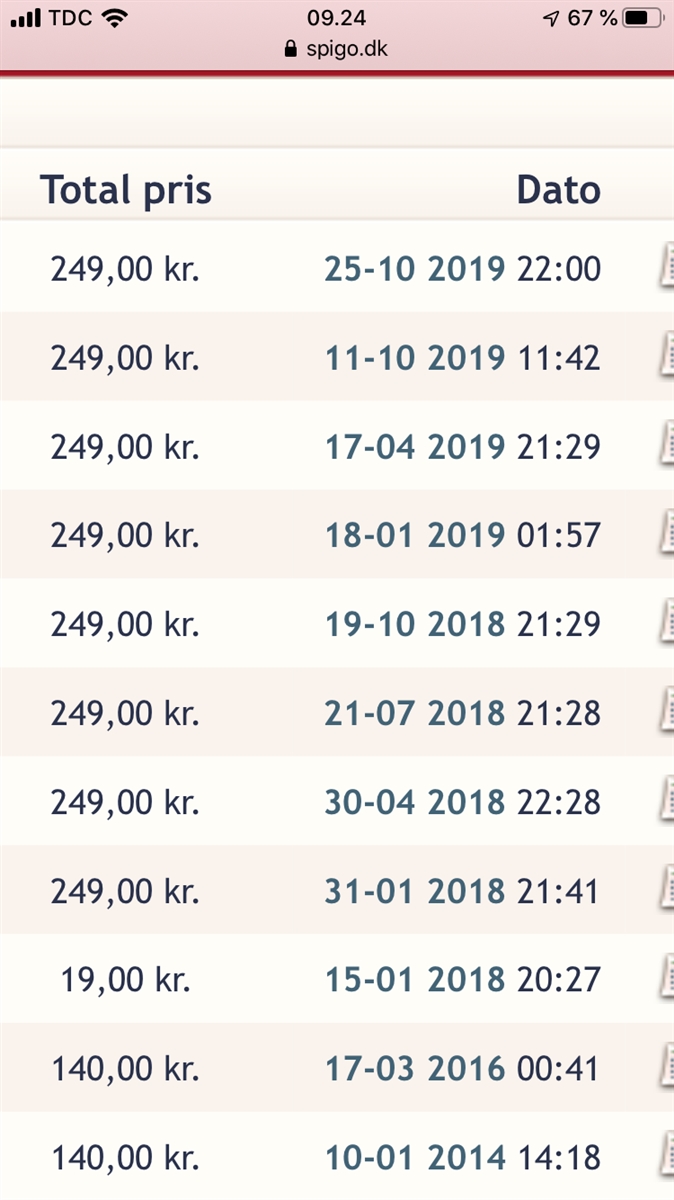Viewport: 674px width, 1200px height.
Task: Open receipt for the 19-10 2018 payment
Action: (665, 624)
